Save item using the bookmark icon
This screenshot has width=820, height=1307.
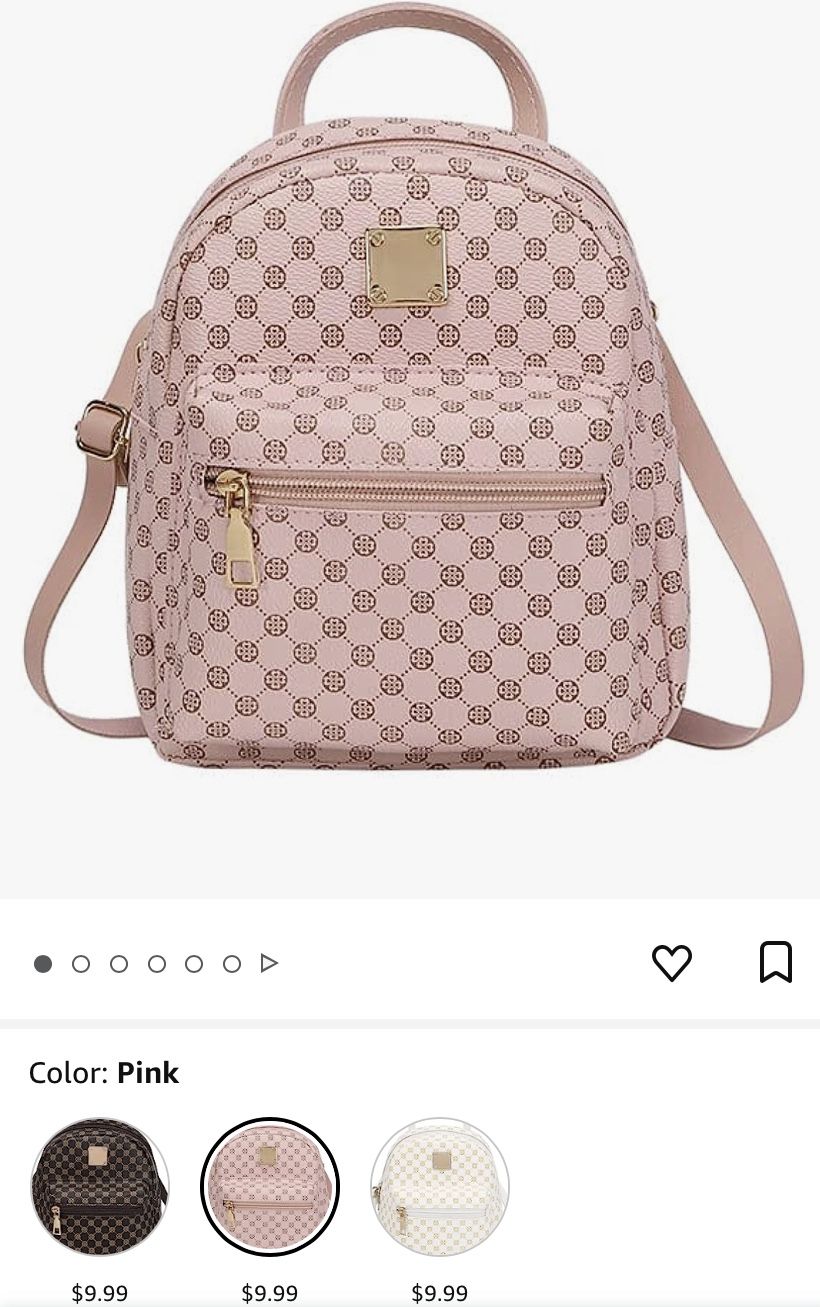[776, 962]
